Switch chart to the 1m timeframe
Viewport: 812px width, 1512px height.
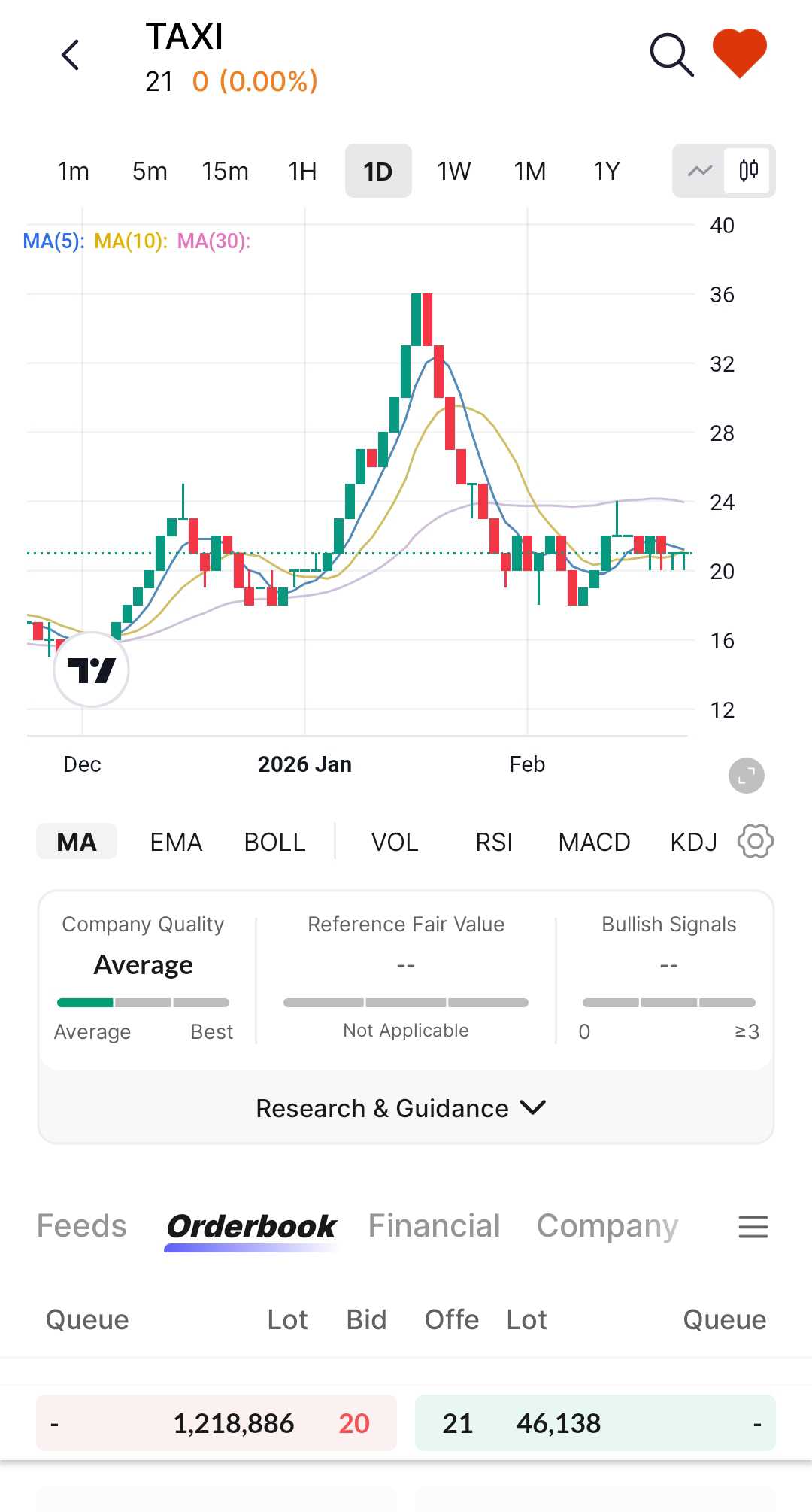[73, 172]
